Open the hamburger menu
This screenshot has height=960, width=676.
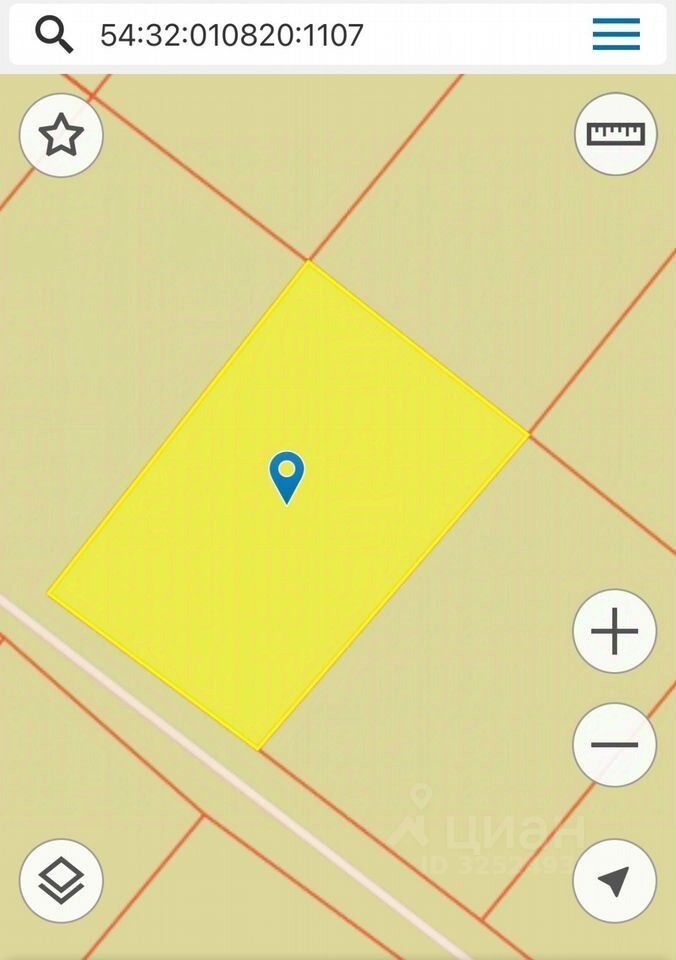(616, 35)
